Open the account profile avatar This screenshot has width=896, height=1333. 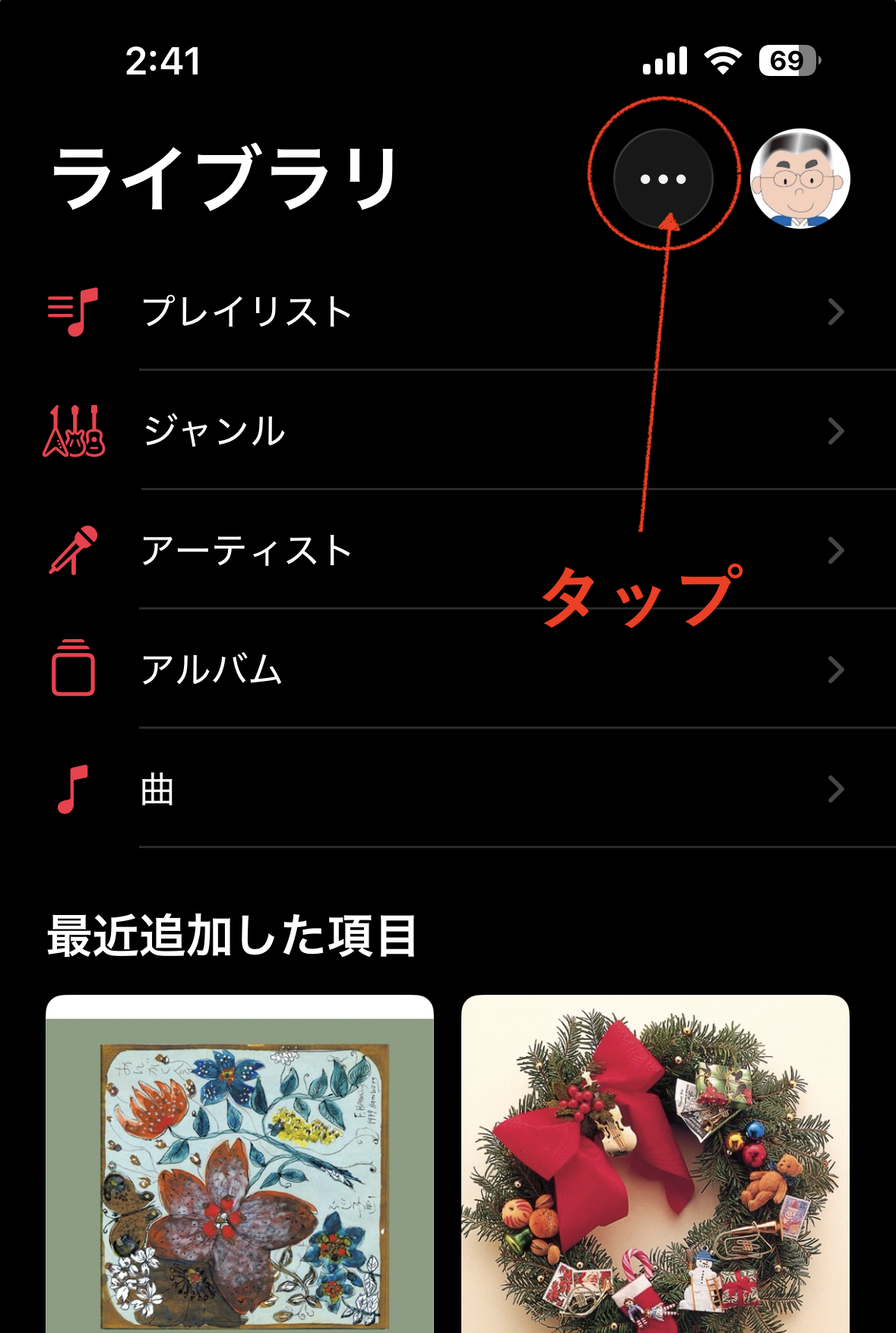[799, 179]
